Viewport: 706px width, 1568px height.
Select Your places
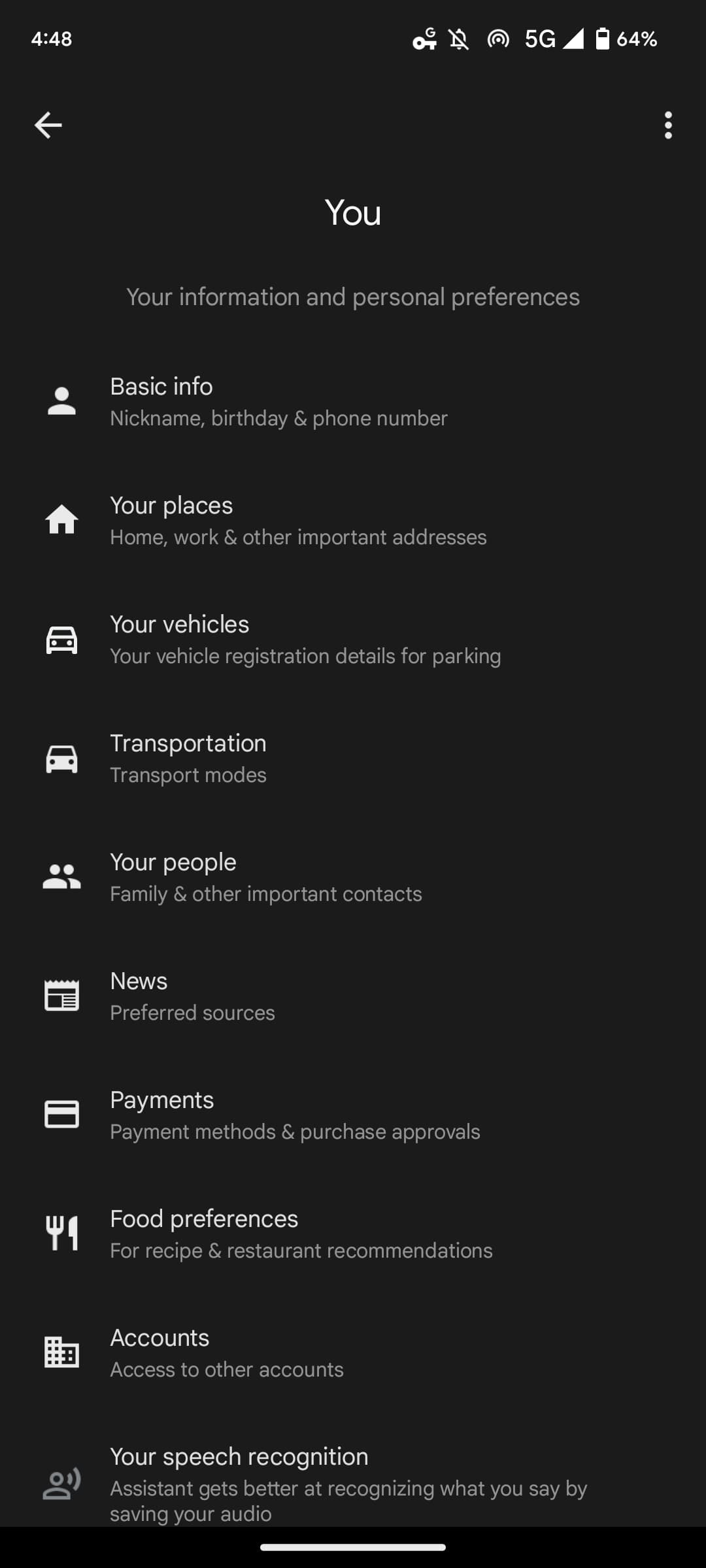pos(298,520)
